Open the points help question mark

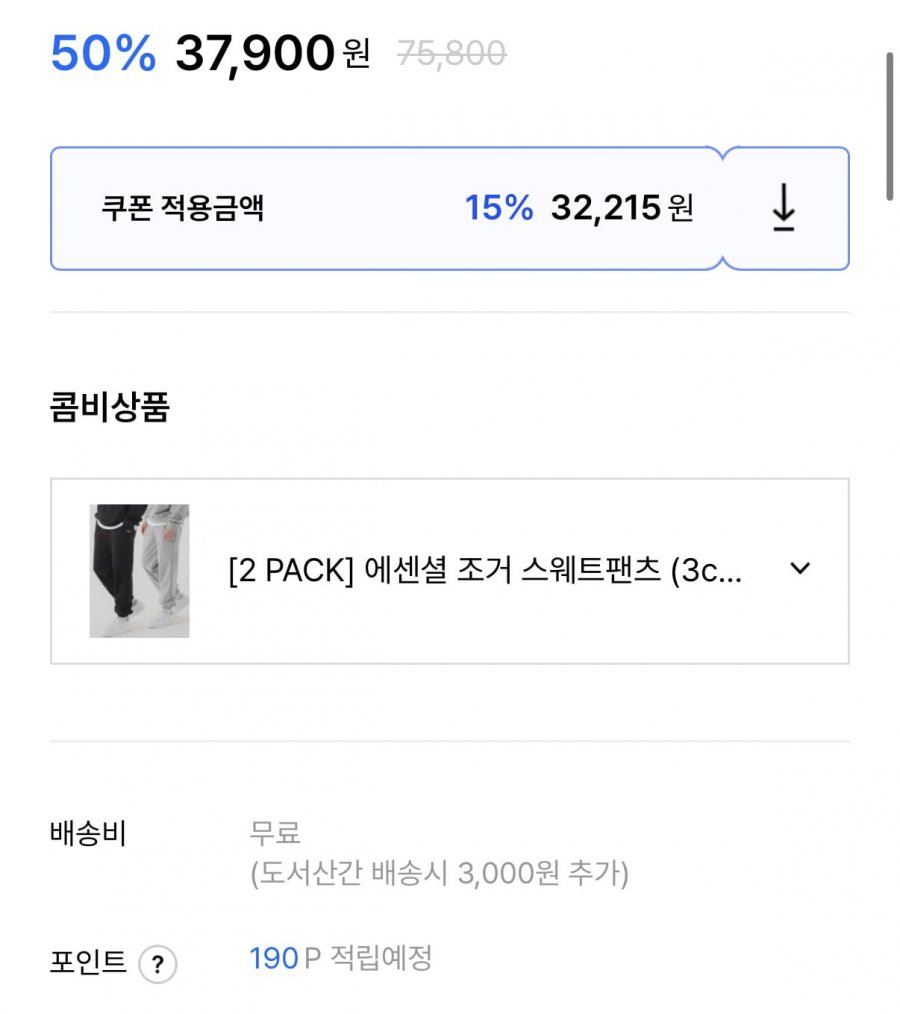pos(157,965)
